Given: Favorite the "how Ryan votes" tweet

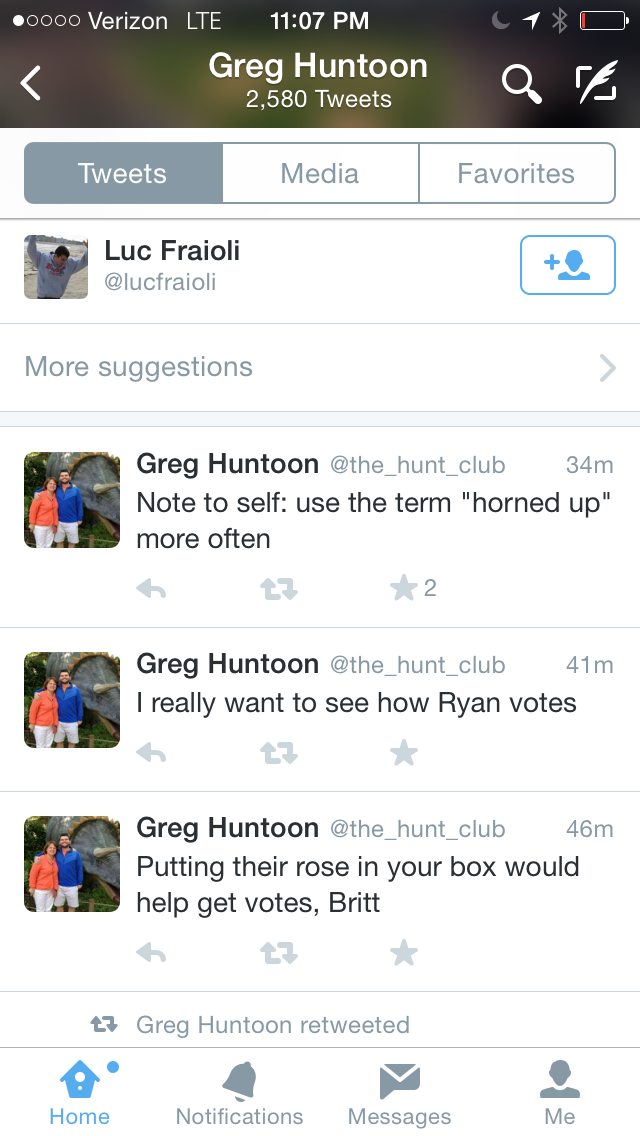Looking at the screenshot, I should 403,753.
